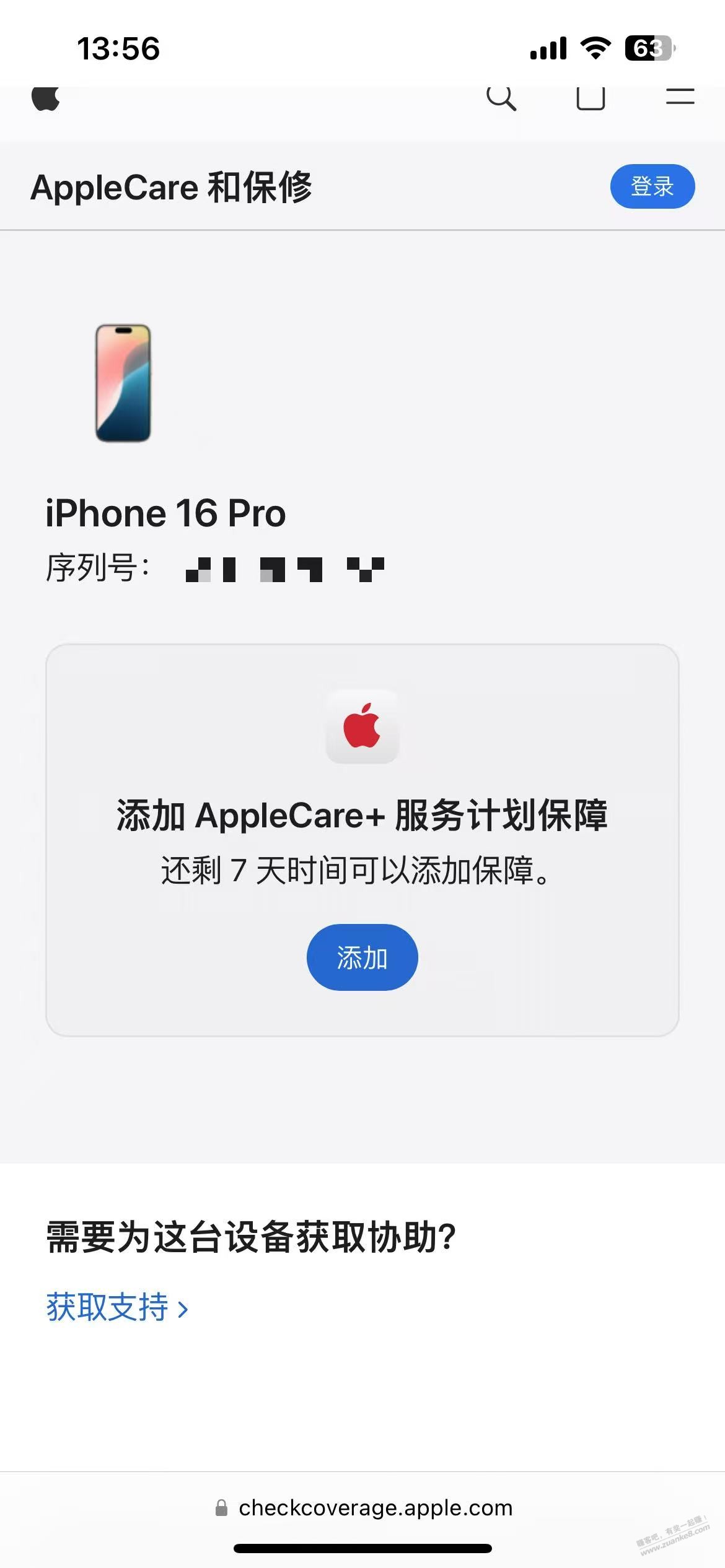The image size is (725, 1568).
Task: Open the shopping bag icon
Action: (x=591, y=98)
